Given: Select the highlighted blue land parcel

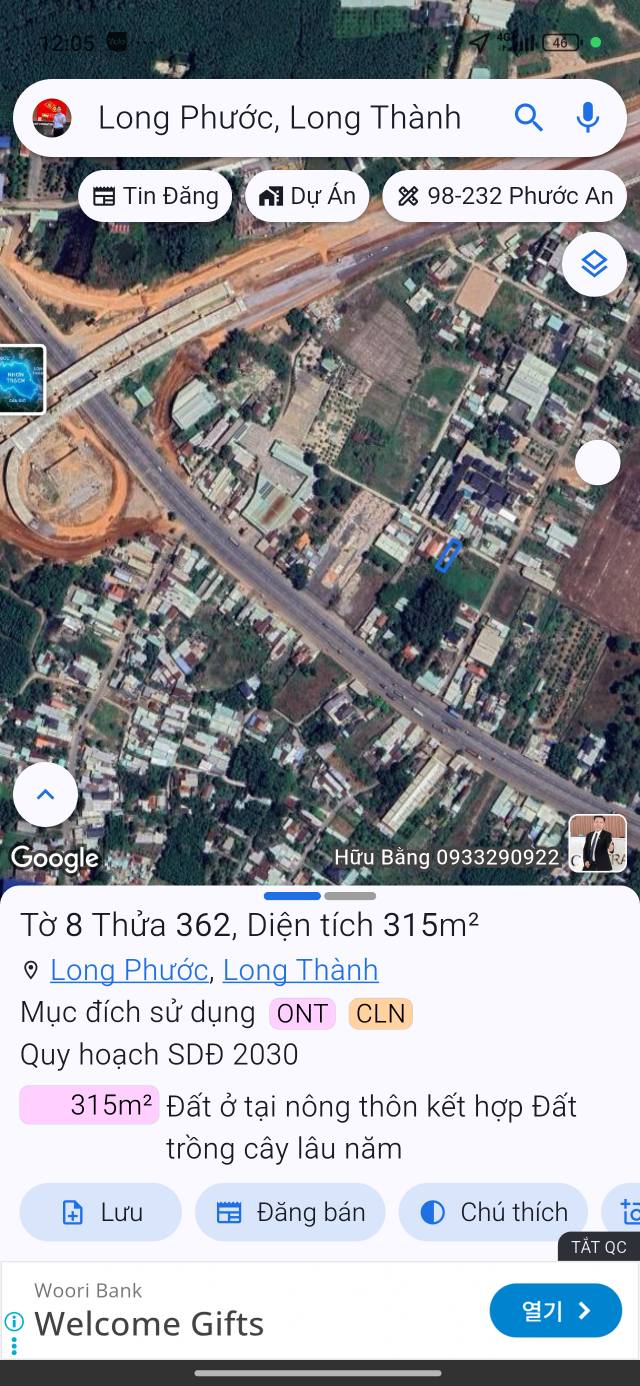Looking at the screenshot, I should [x=448, y=556].
